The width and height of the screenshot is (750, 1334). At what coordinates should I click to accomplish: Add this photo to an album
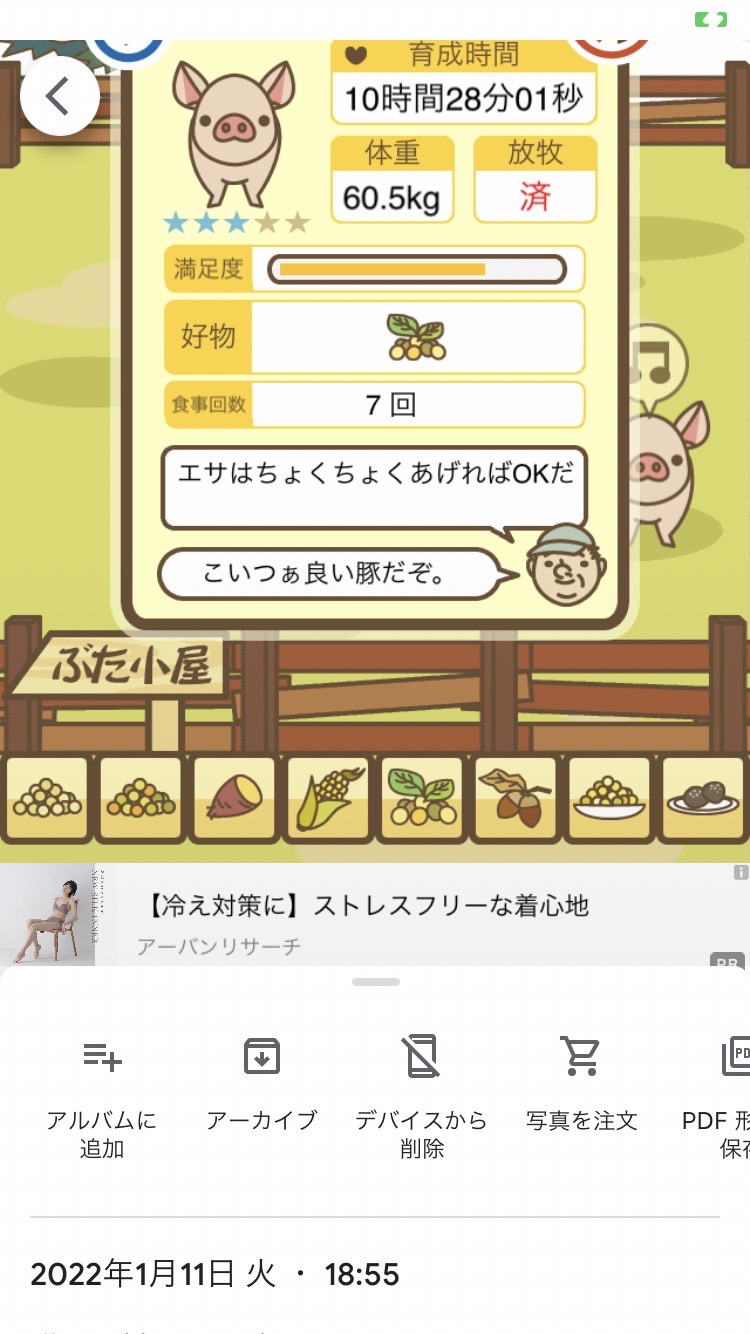(102, 1097)
